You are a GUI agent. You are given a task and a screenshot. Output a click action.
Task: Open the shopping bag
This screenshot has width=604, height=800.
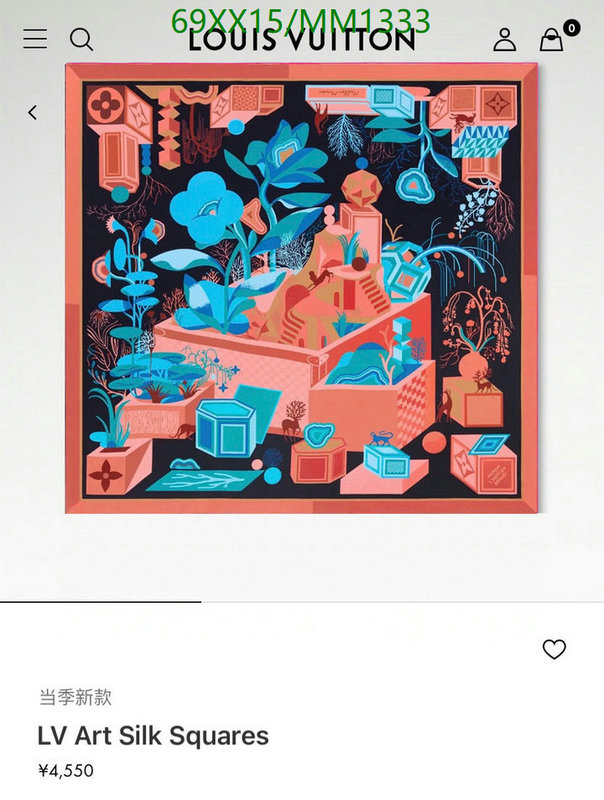point(552,40)
